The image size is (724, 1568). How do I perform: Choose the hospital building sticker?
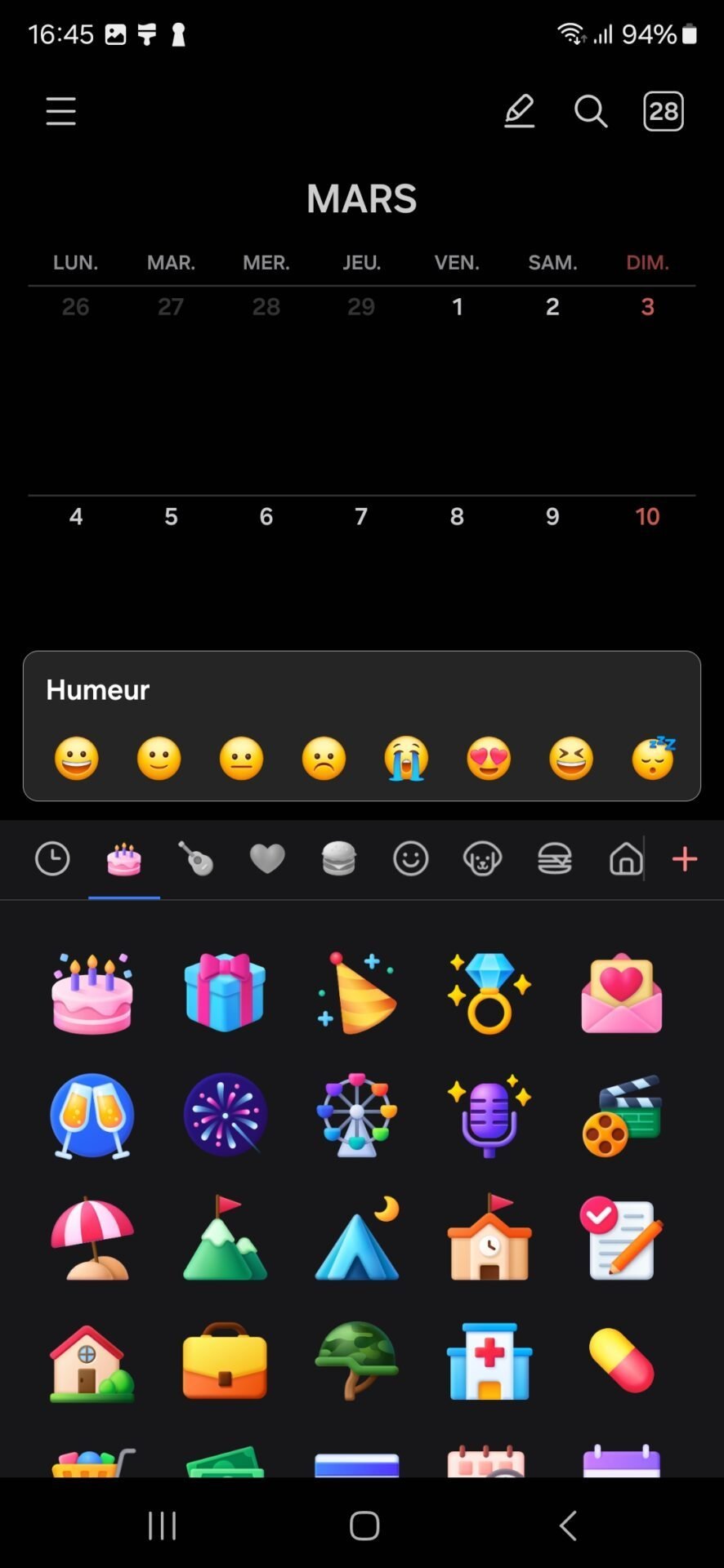coord(489,1361)
